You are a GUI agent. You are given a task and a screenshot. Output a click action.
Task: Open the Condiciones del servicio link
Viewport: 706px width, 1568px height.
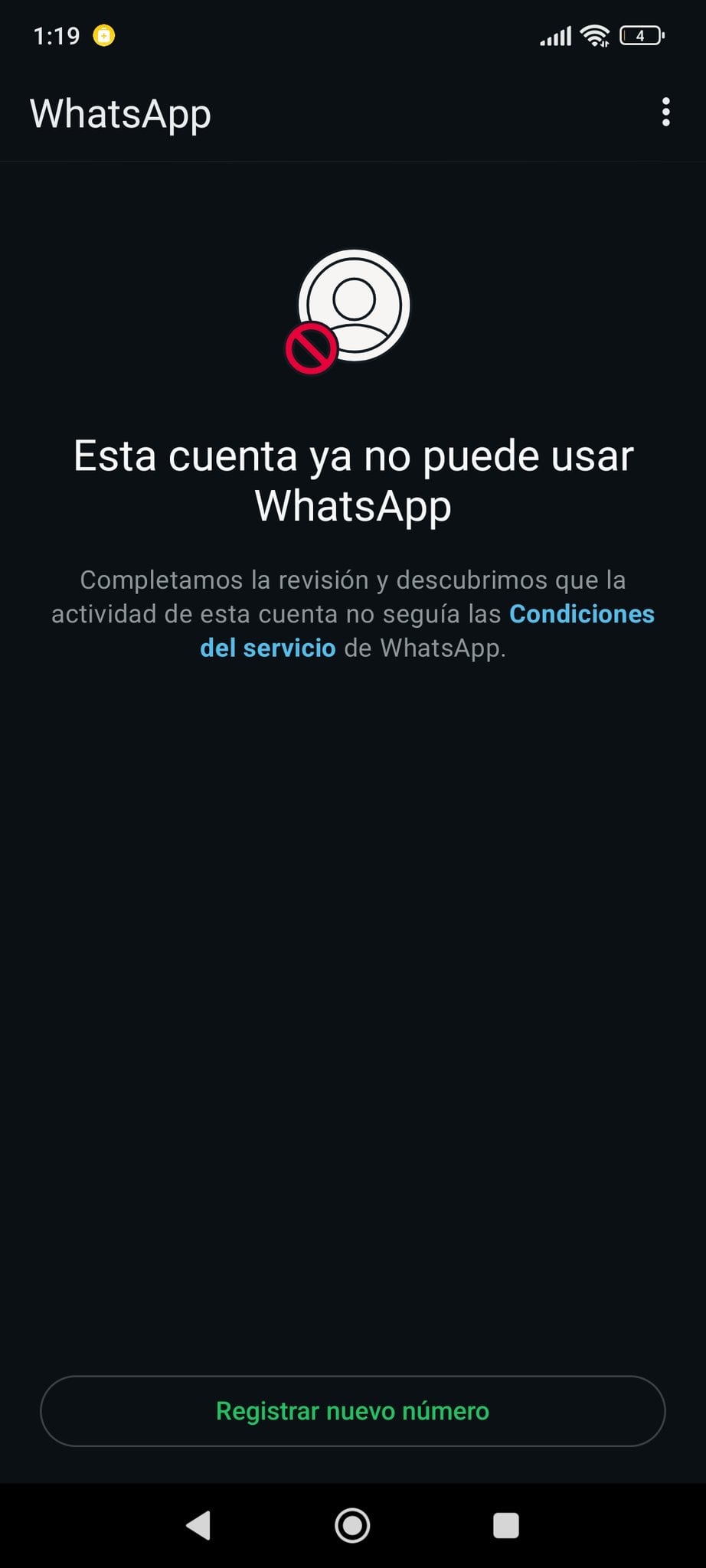pos(580,614)
